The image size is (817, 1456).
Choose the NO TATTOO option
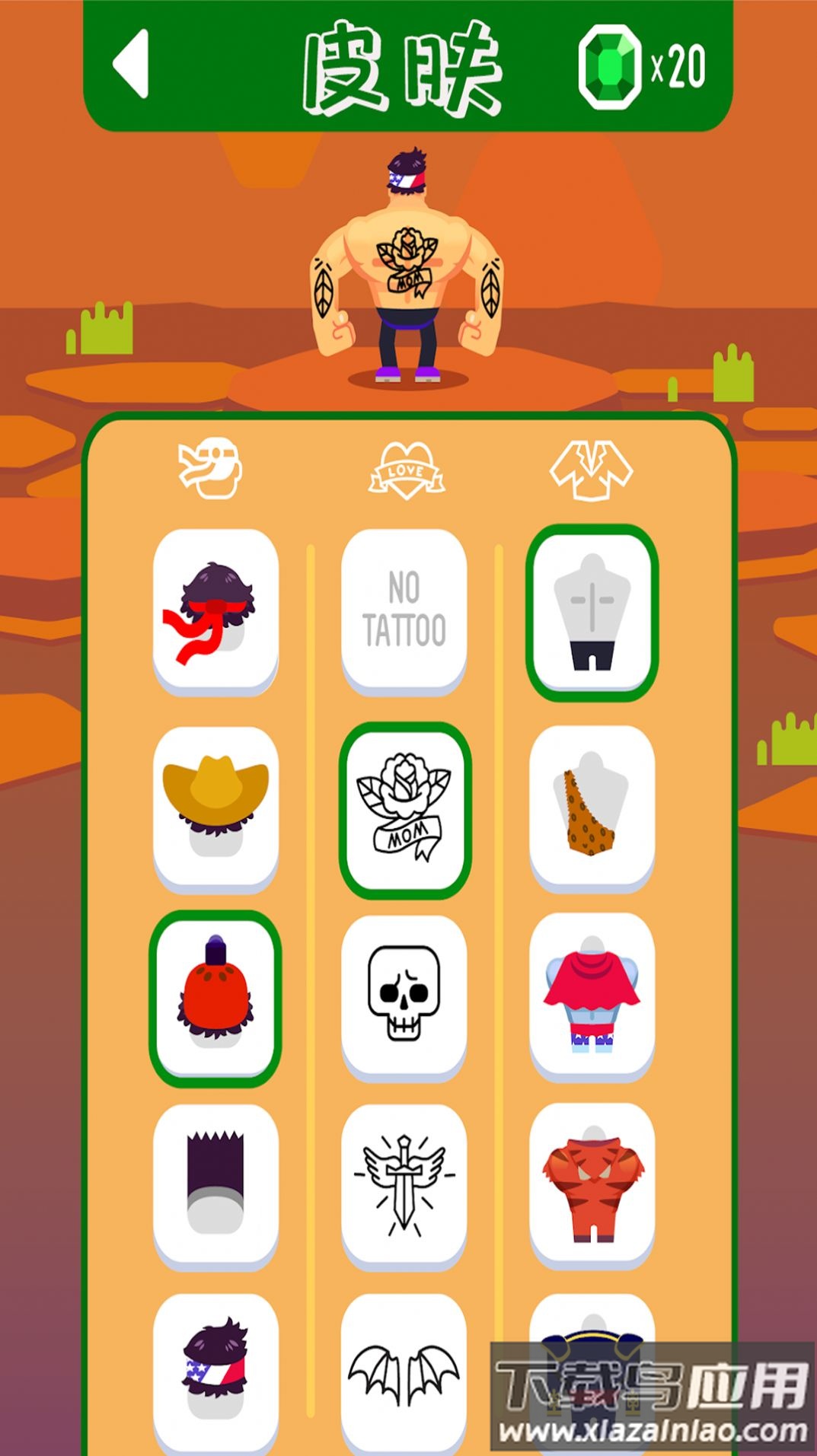click(x=404, y=610)
